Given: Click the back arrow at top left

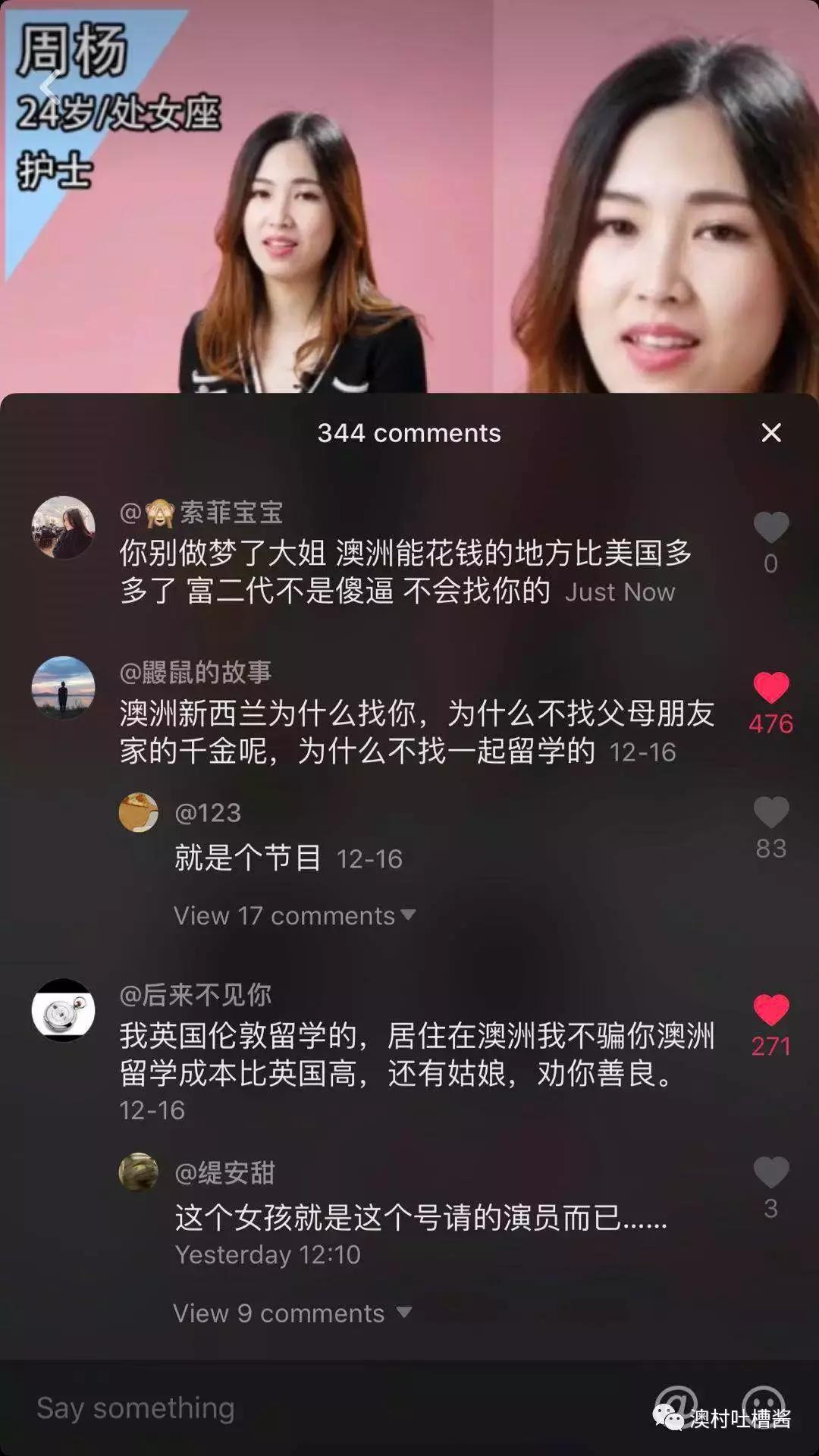Looking at the screenshot, I should pyautogui.click(x=48, y=86).
